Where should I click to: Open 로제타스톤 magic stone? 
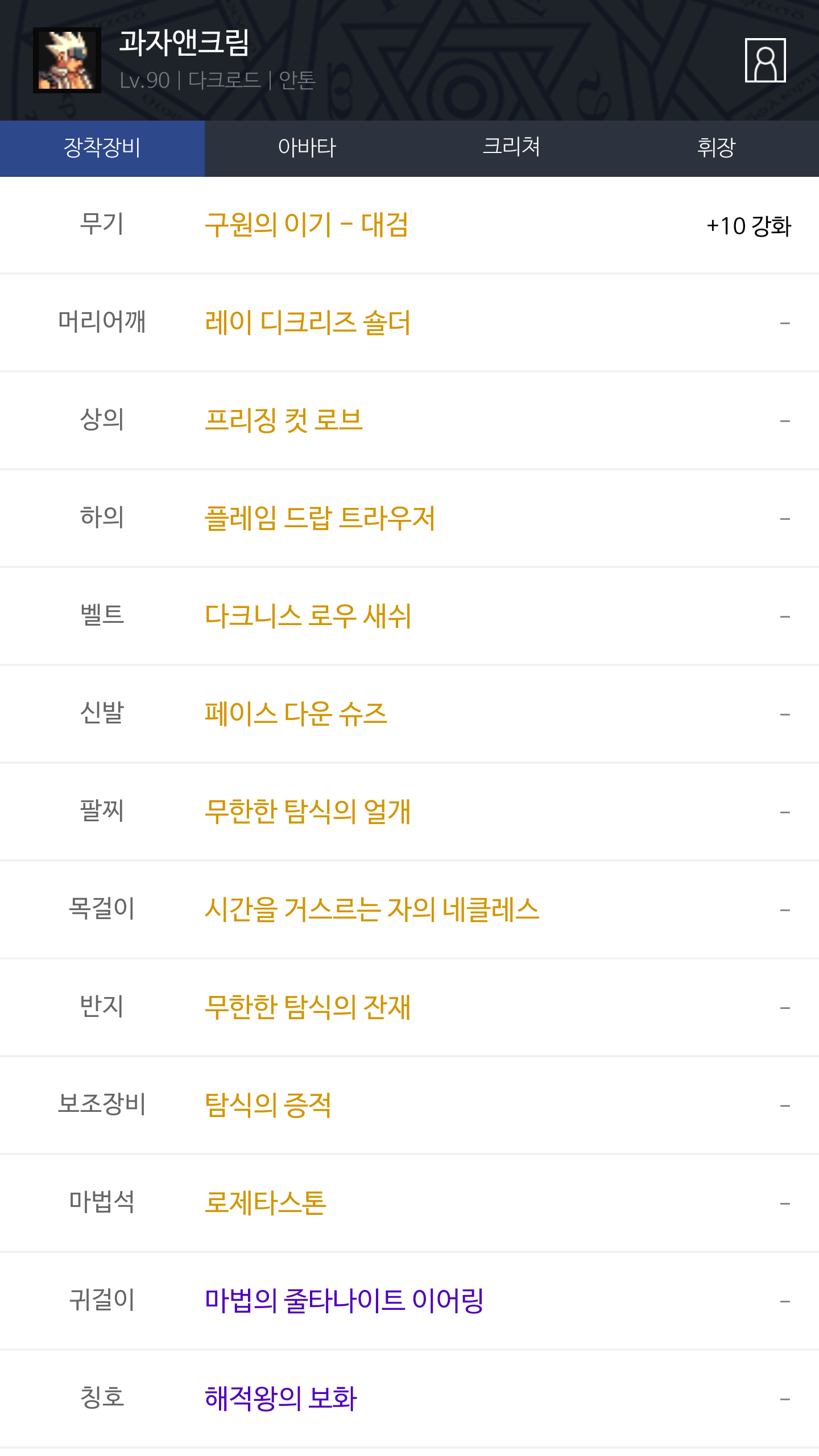coord(266,1203)
